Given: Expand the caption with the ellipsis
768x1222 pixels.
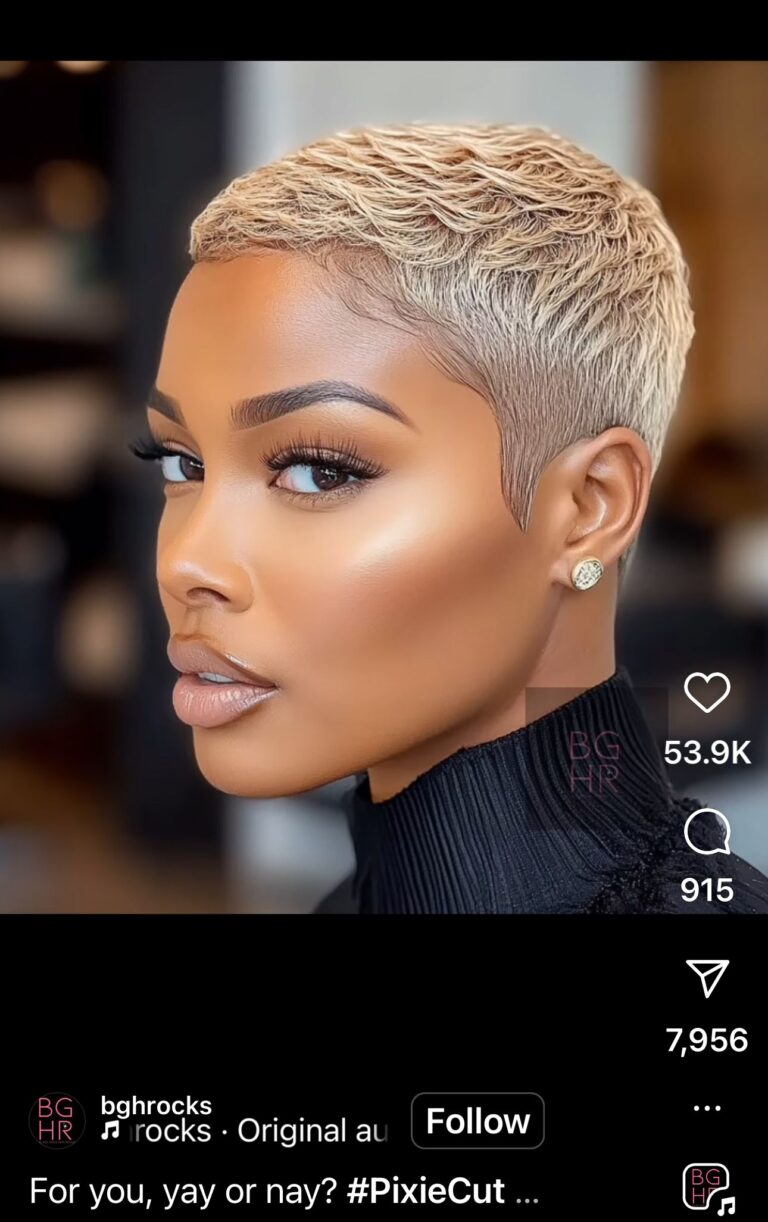Looking at the screenshot, I should point(527,1190).
